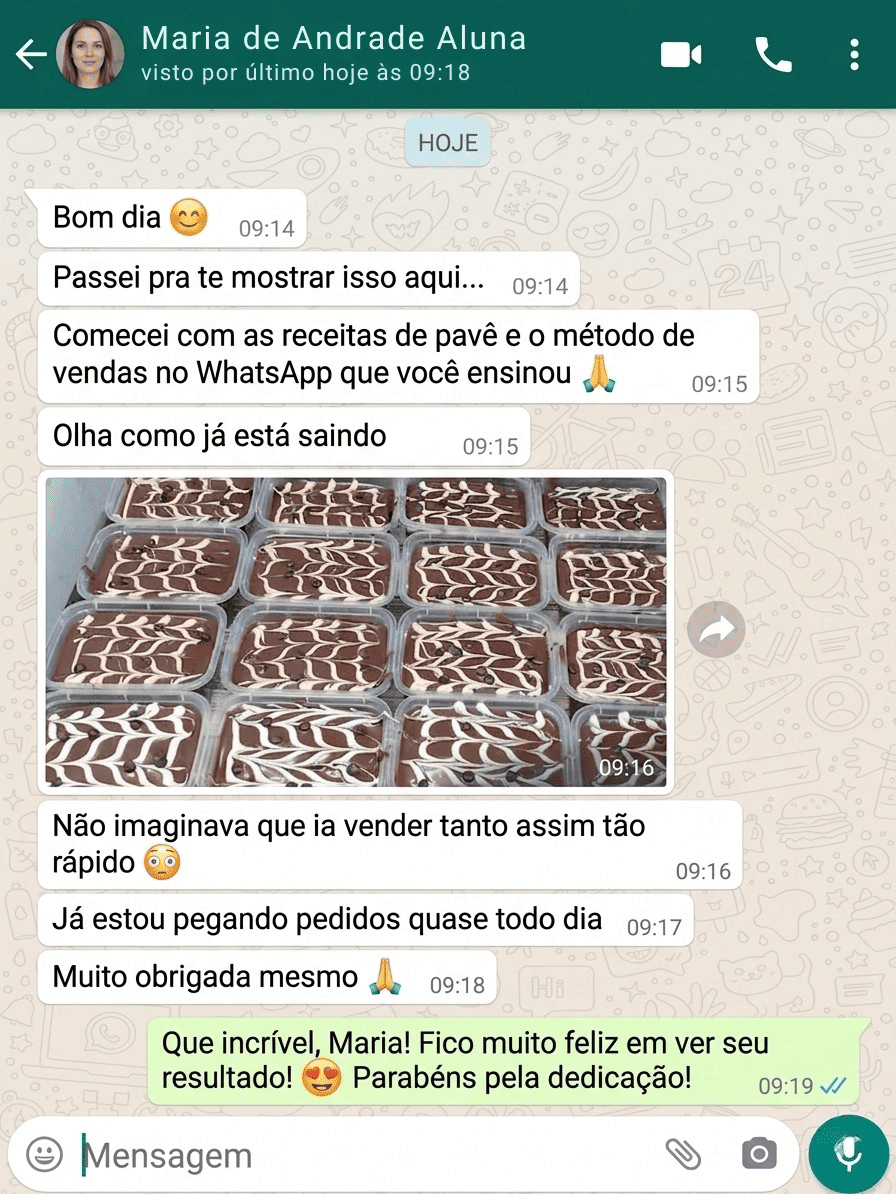Open the overflow menu
Screen dimensions: 896x1194
(x=854, y=55)
